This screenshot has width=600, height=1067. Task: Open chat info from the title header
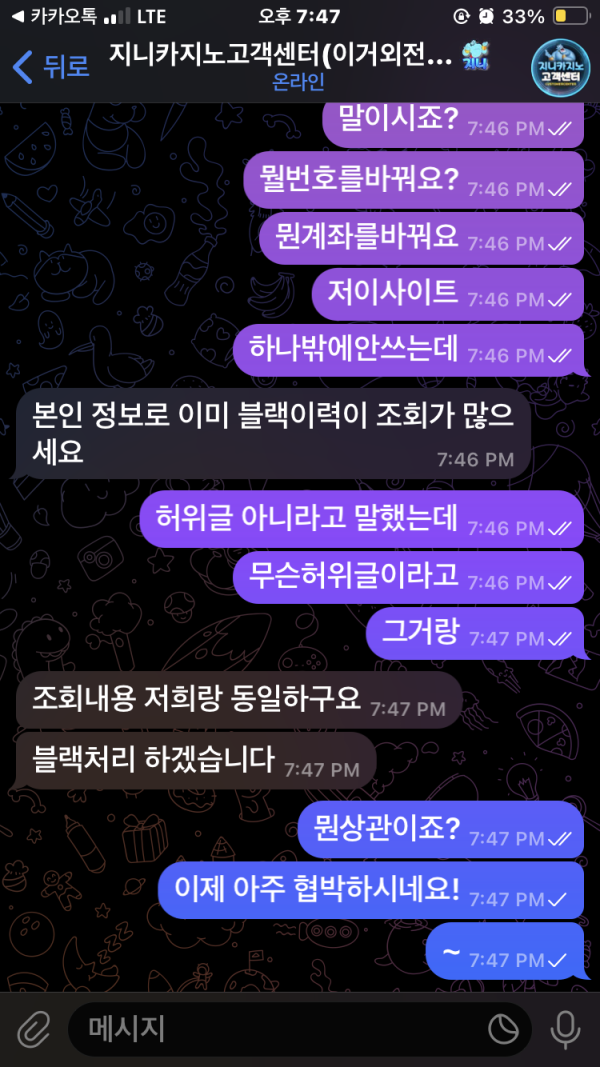(299, 67)
